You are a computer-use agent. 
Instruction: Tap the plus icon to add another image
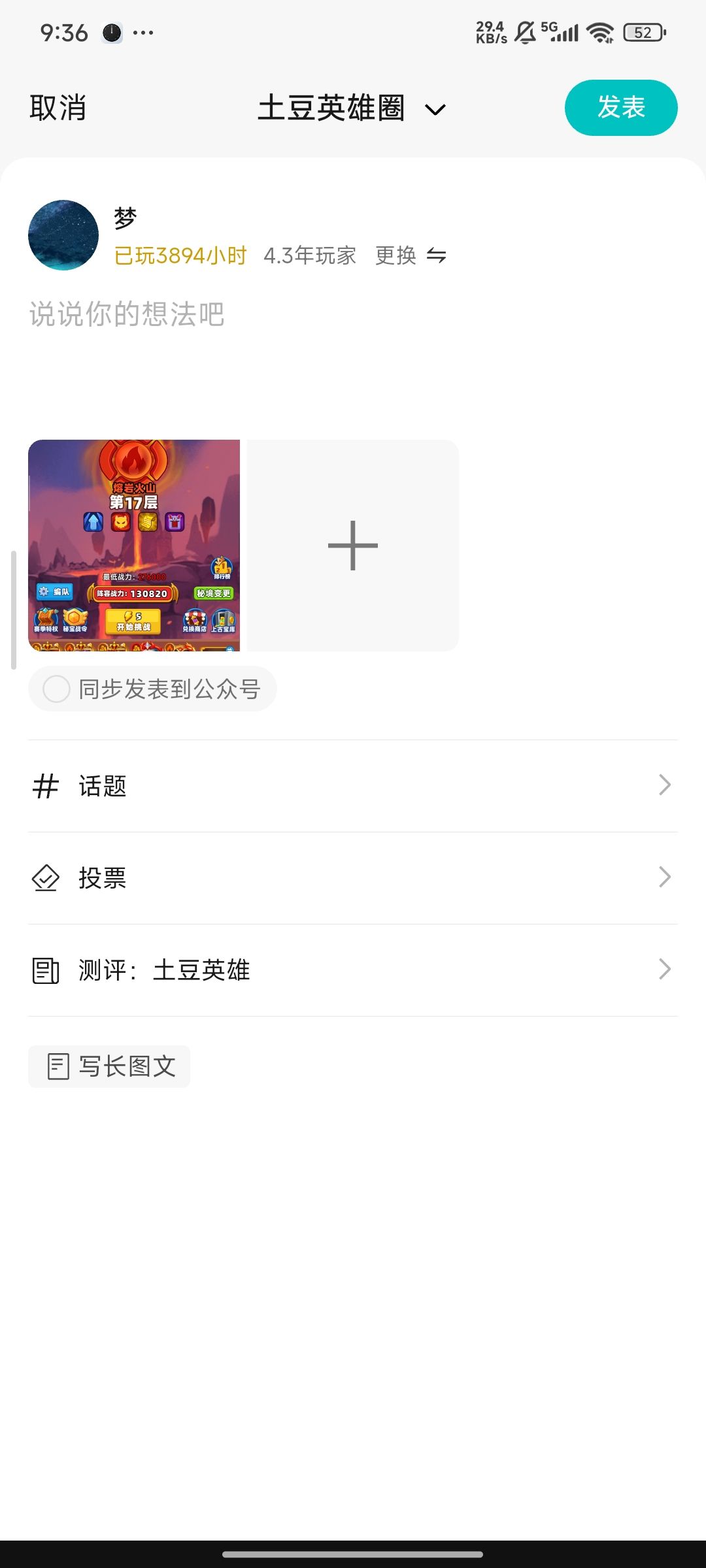pos(353,546)
